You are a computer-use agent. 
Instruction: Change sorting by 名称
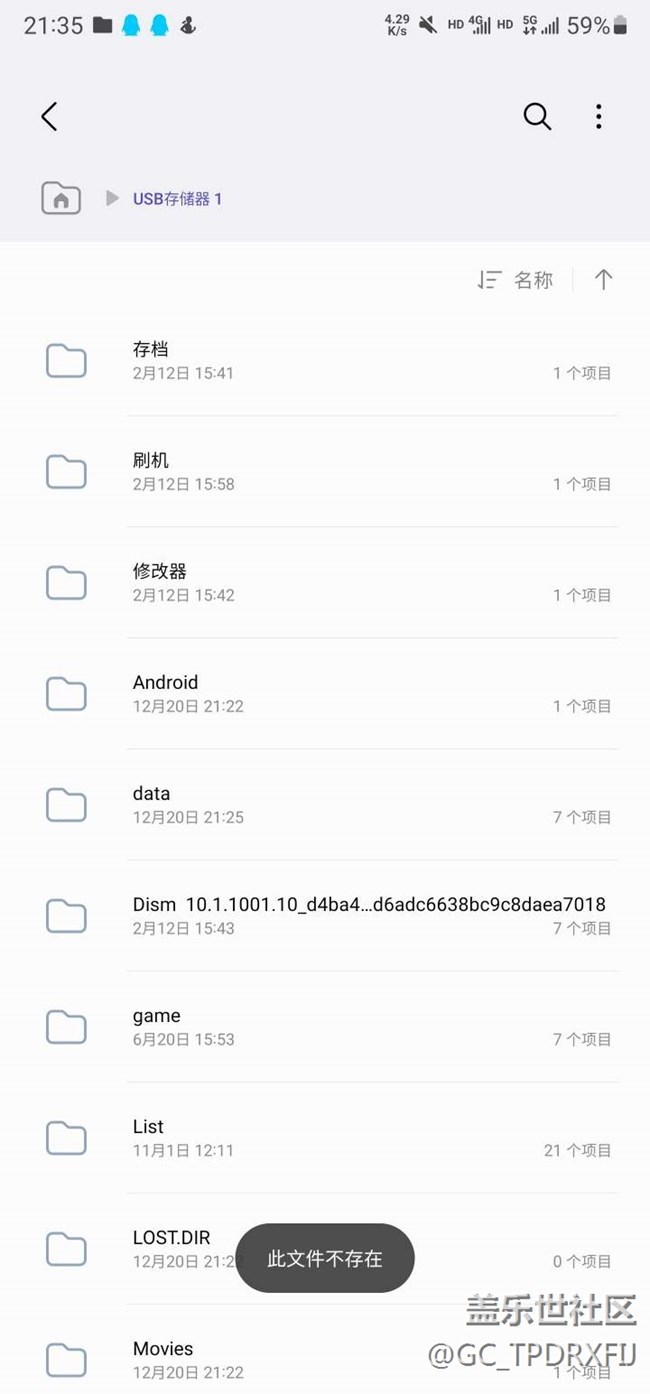(x=516, y=280)
